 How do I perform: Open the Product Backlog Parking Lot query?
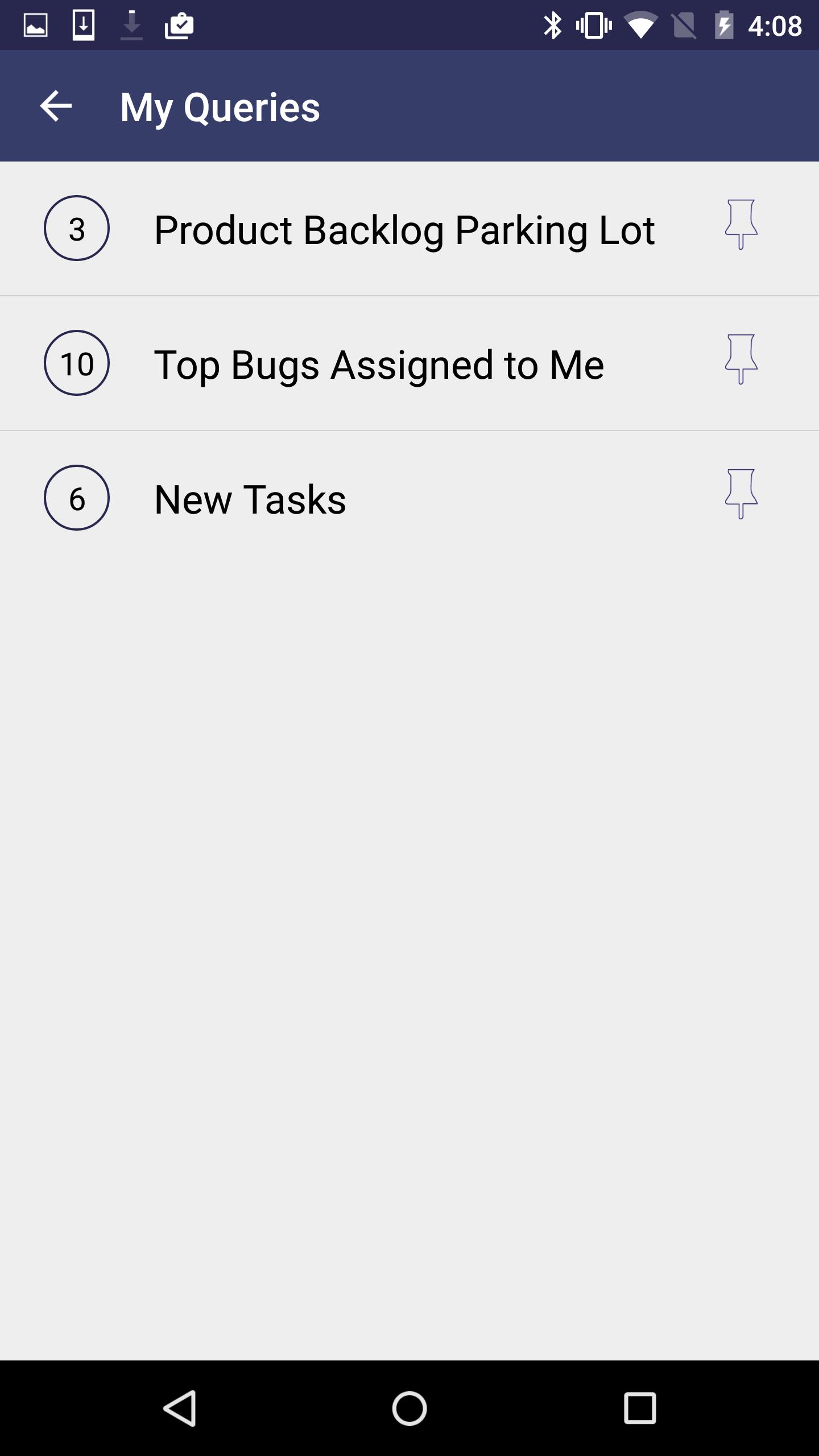coord(404,229)
